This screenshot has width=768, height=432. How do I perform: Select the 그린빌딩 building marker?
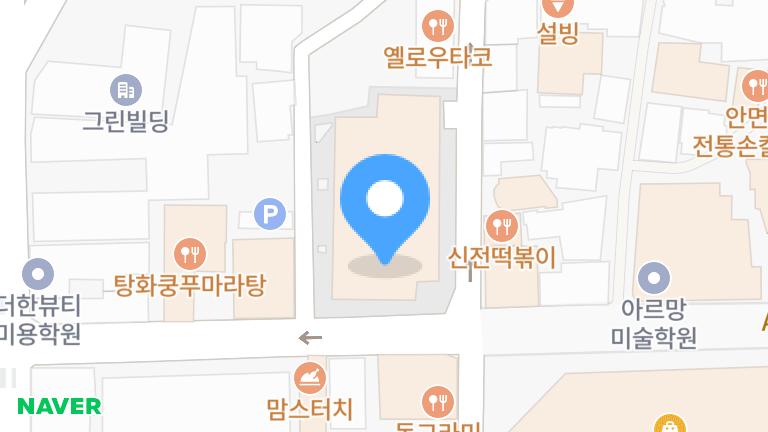click(x=125, y=90)
